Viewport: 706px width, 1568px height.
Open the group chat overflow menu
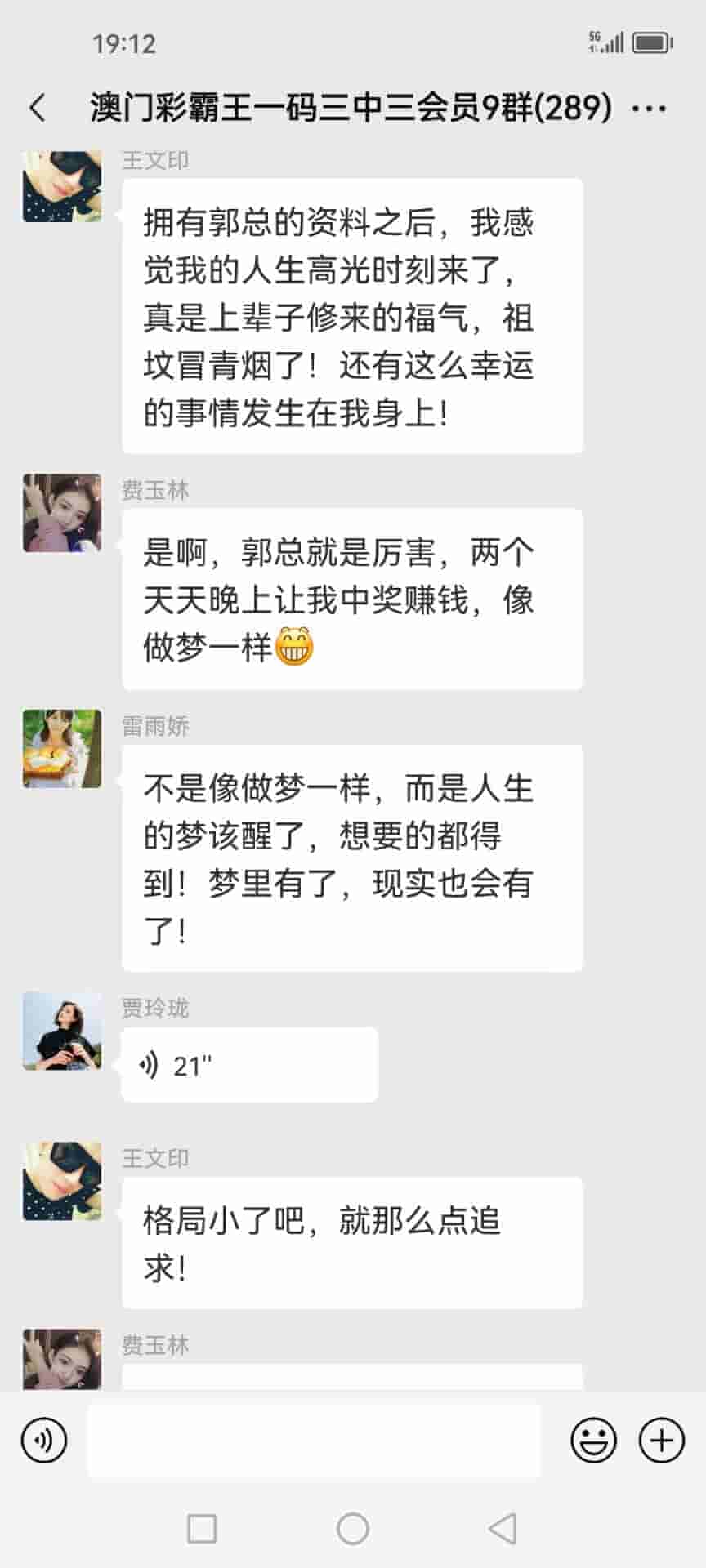650,108
